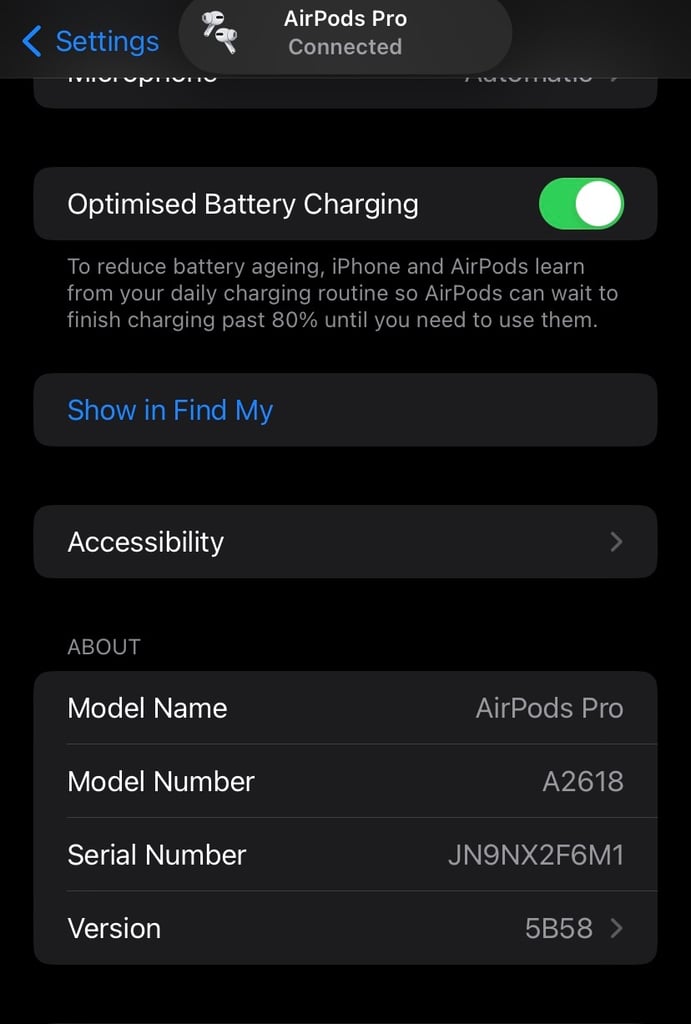Open Accessibility settings

(x=345, y=542)
